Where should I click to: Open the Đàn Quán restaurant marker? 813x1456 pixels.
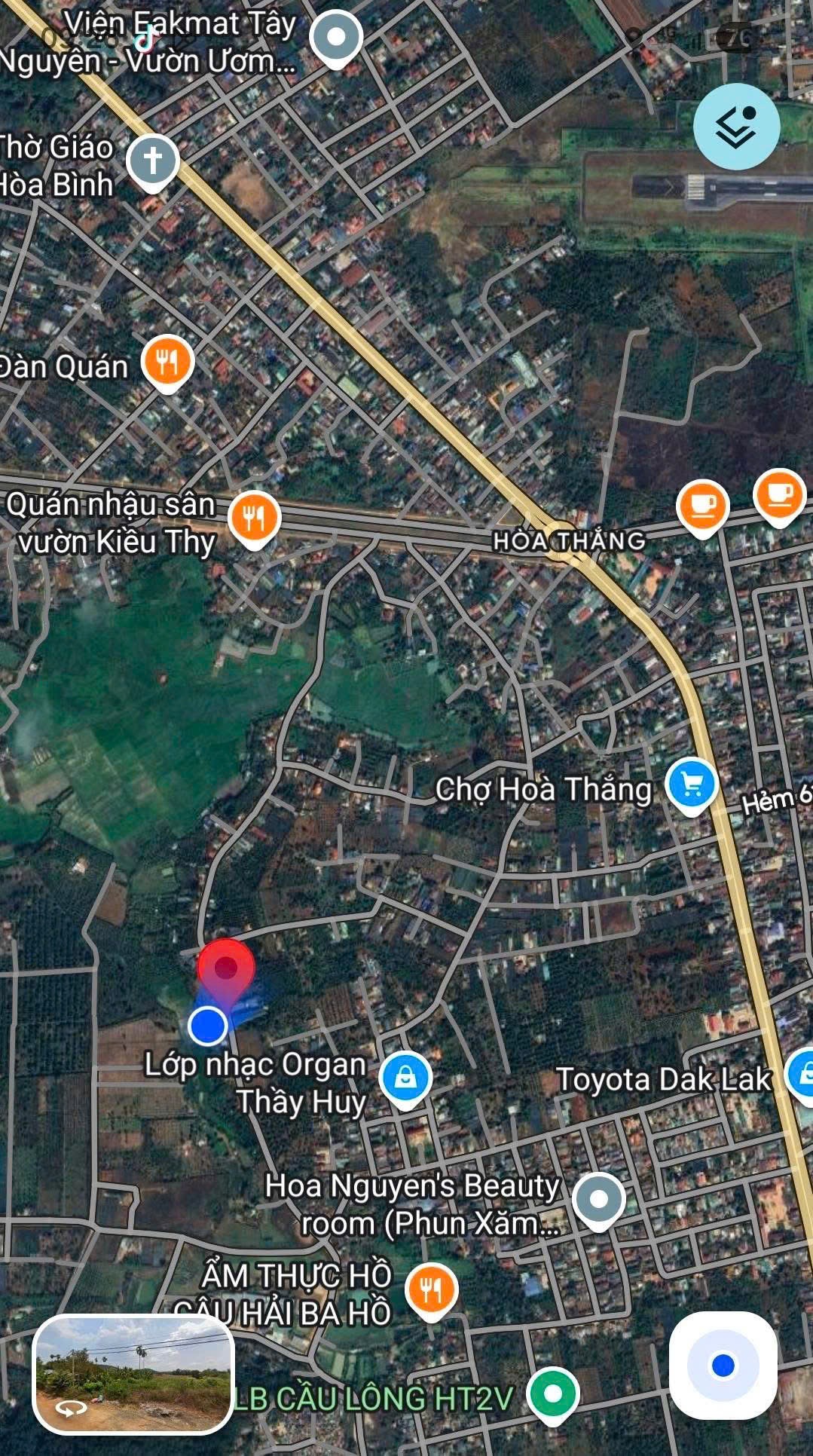[168, 362]
